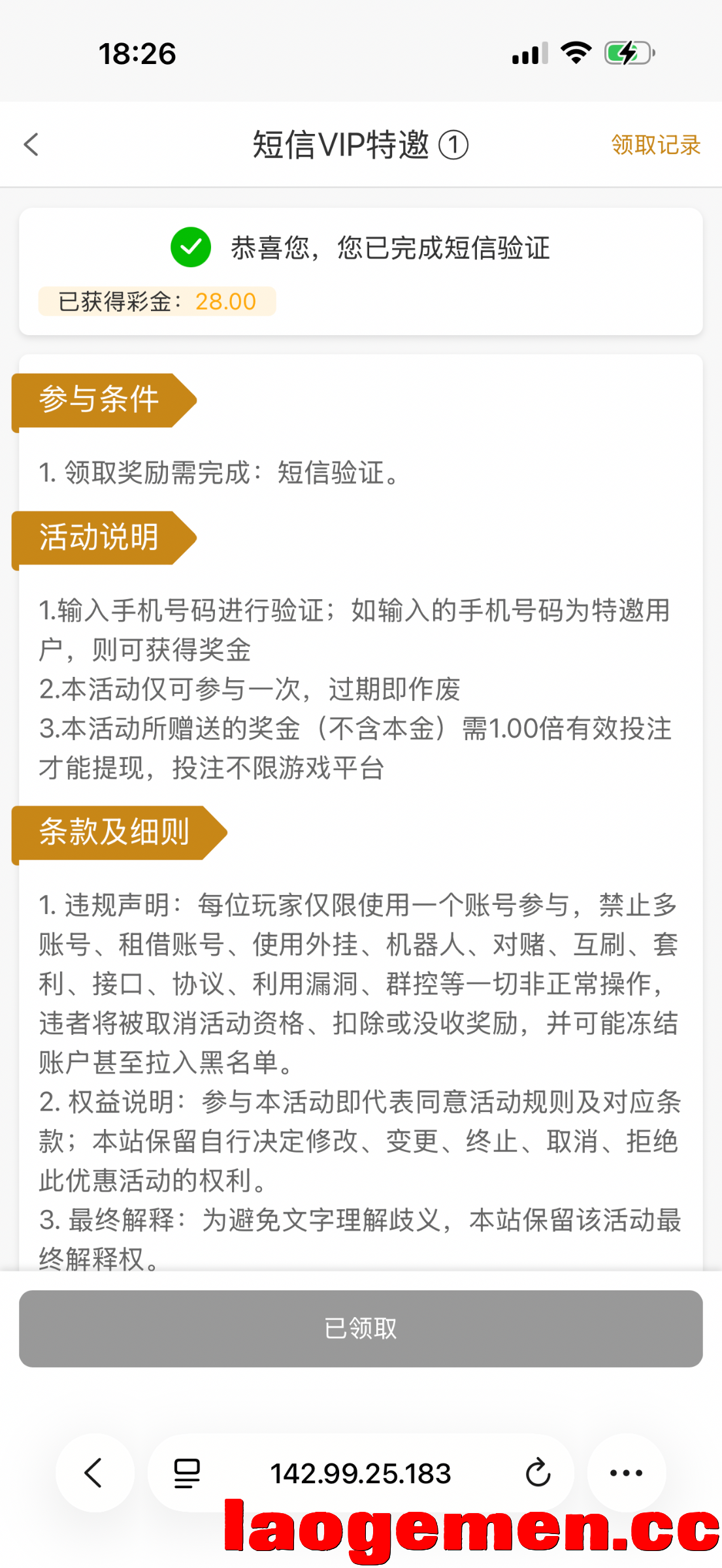This screenshot has width=722, height=1568.
Task: Open 领取记录 claim history
Action: [x=655, y=145]
